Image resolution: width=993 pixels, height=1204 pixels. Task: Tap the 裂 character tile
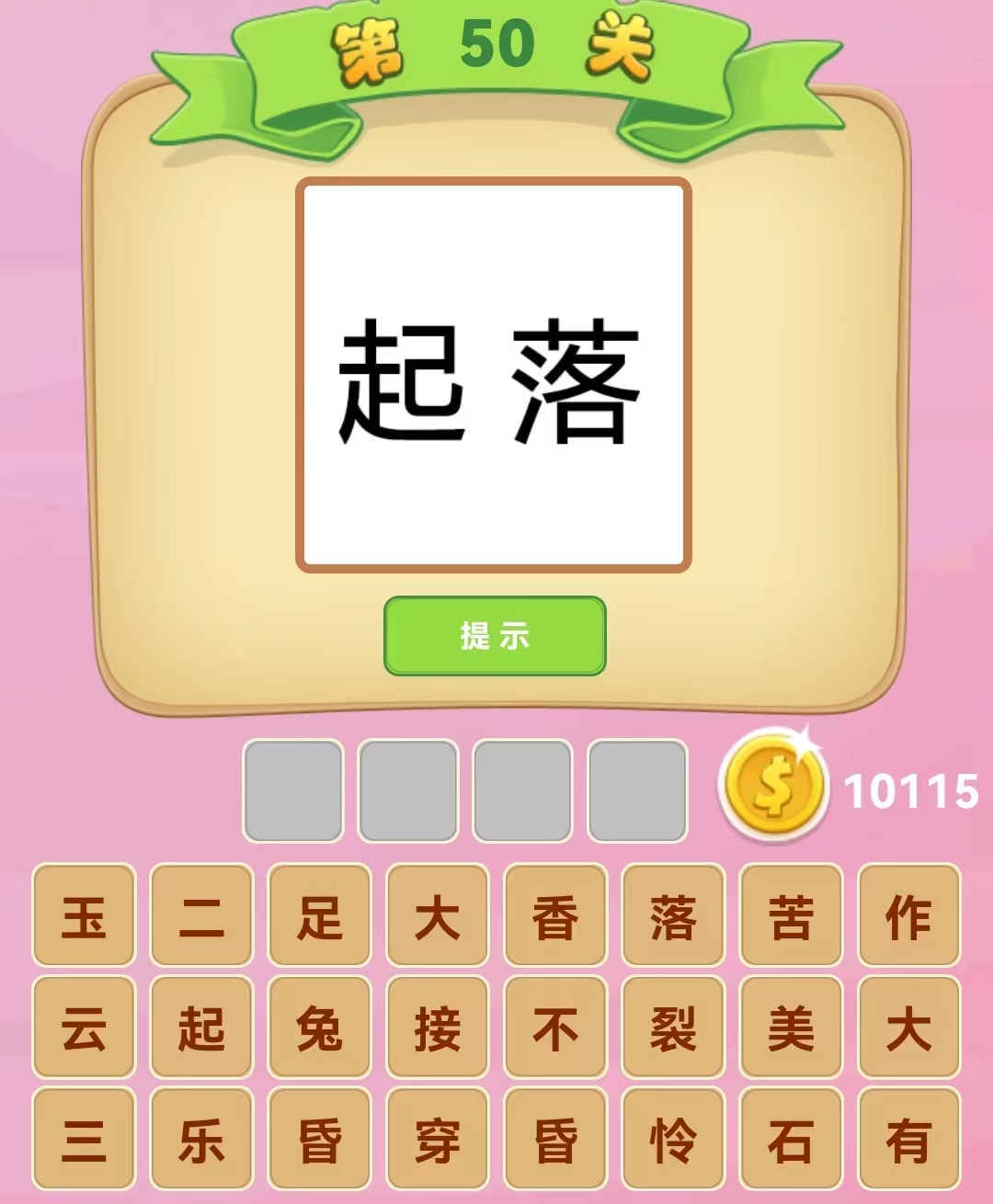click(x=673, y=1028)
